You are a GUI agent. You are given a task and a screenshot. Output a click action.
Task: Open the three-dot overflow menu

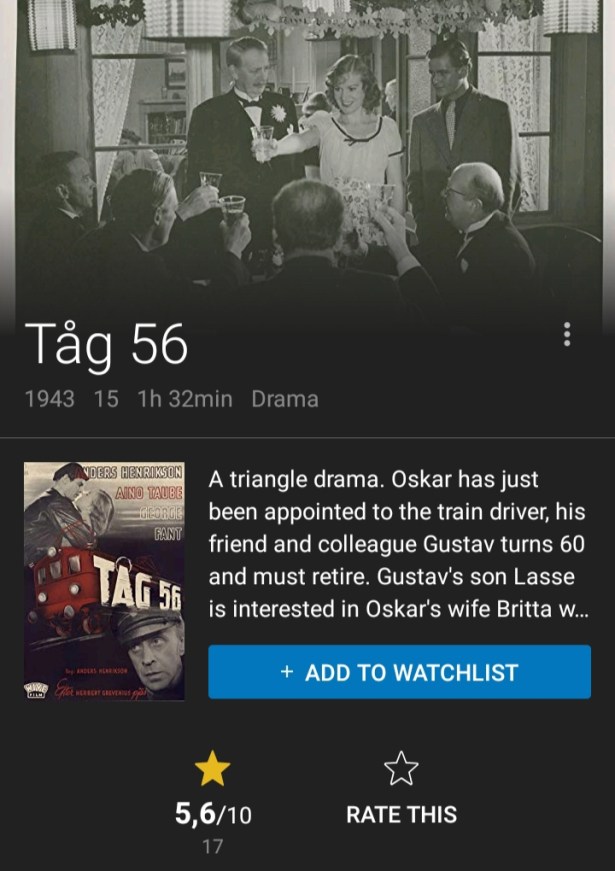(567, 335)
